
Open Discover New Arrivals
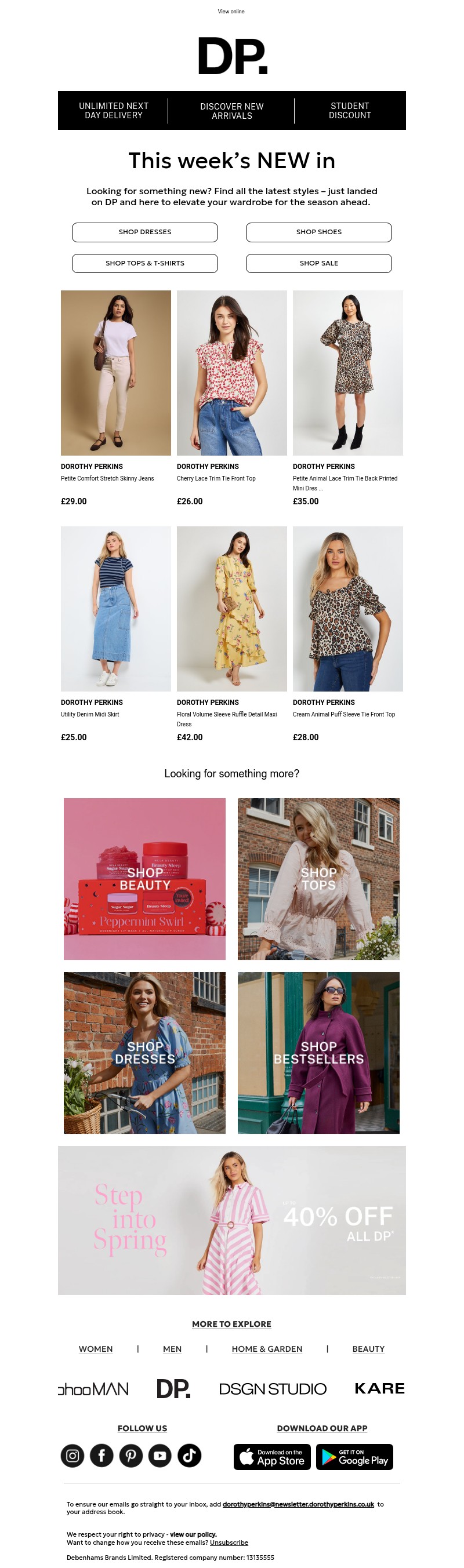(231, 111)
